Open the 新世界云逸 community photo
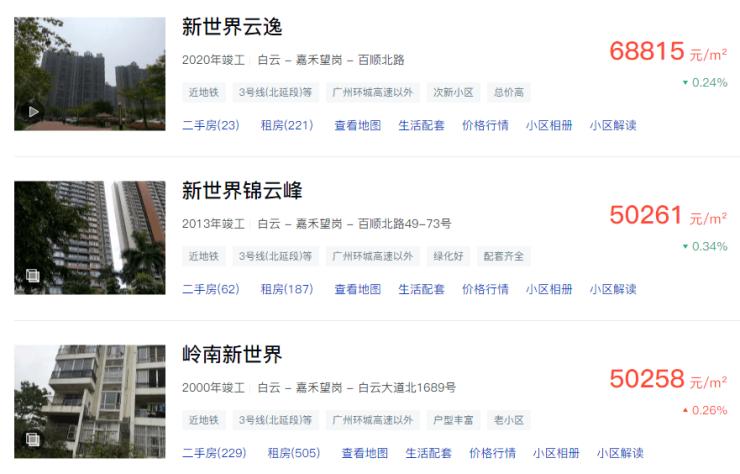This screenshot has width=740, height=474. point(90,73)
